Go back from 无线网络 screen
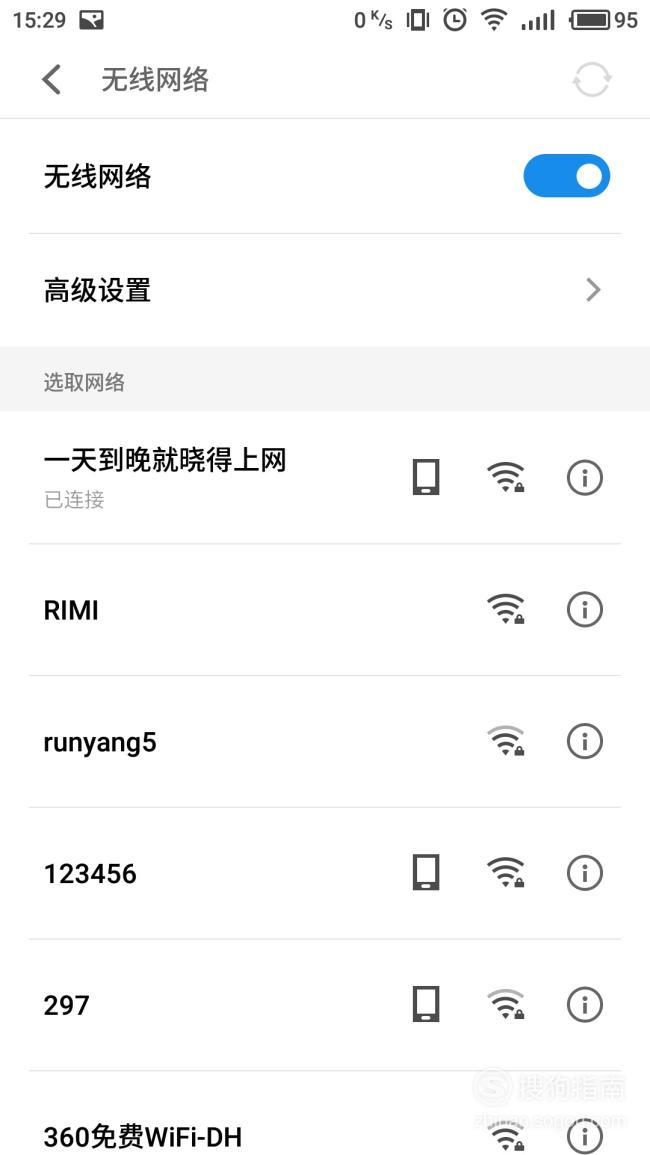Viewport: 650px width, 1155px height. (52, 79)
